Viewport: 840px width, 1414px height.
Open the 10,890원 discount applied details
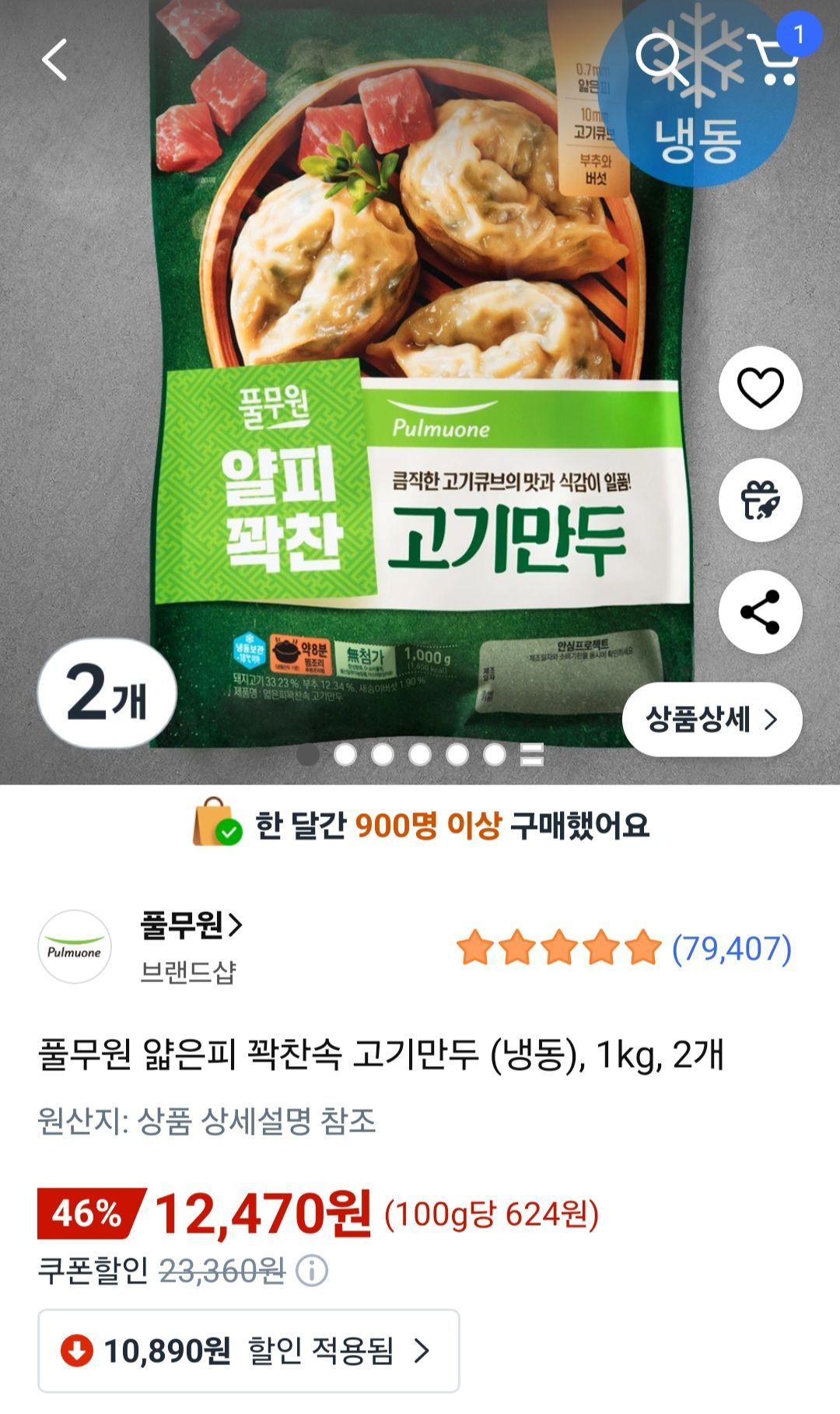click(248, 1351)
